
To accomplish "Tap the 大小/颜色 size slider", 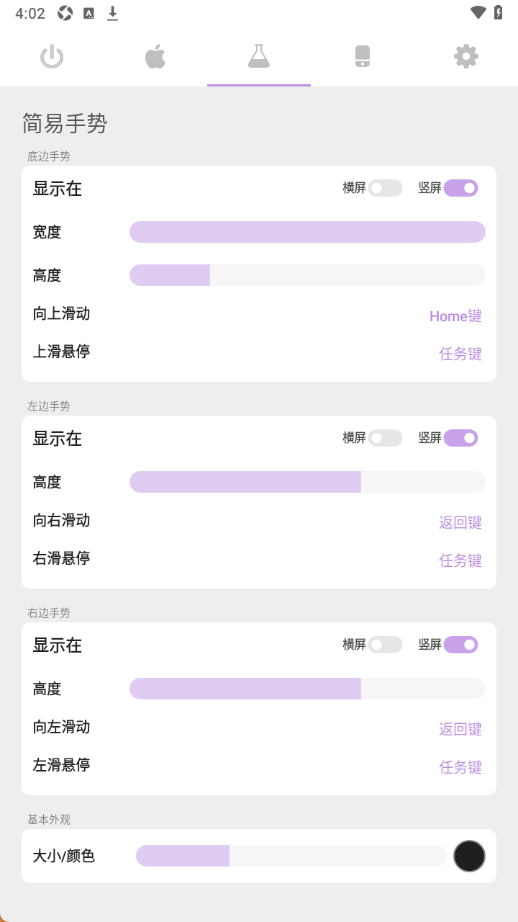I will 291,856.
